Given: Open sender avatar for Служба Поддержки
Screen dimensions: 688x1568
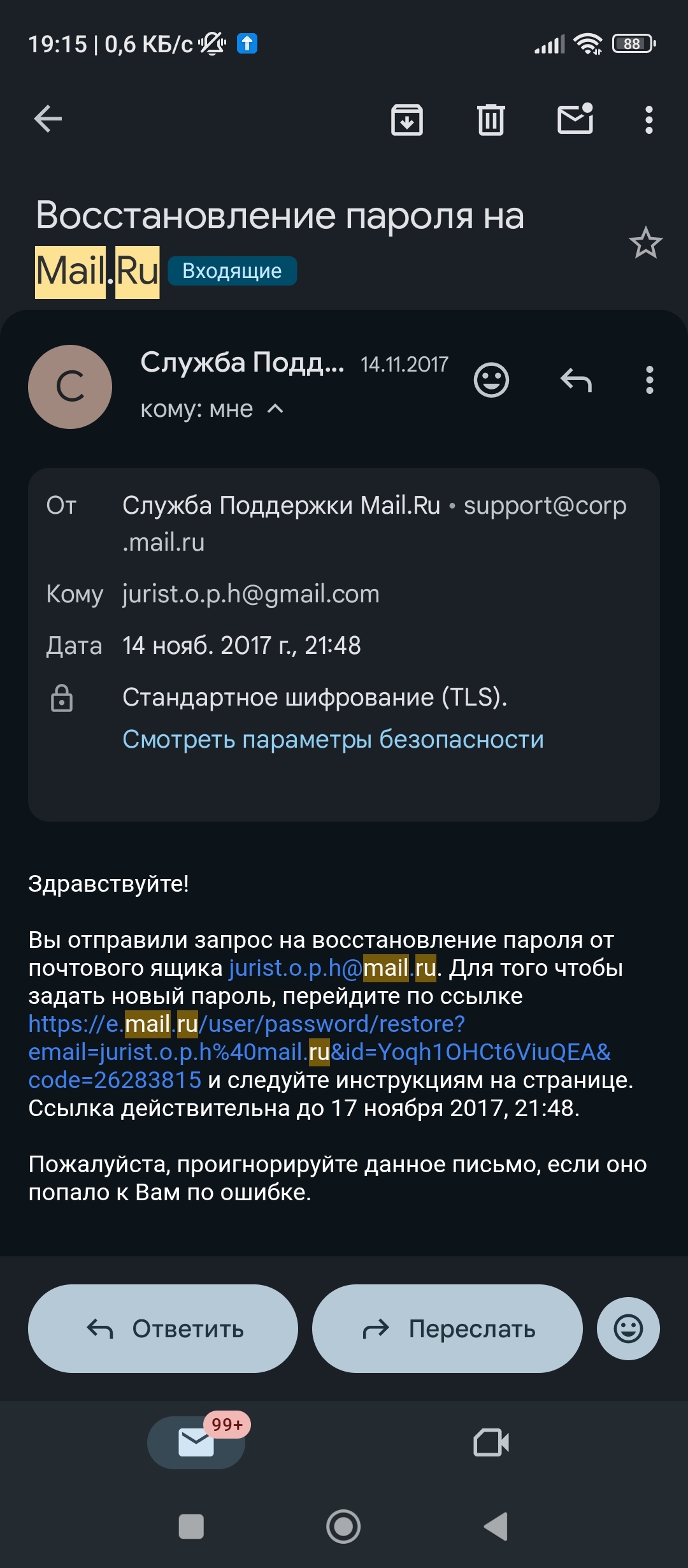Looking at the screenshot, I should 70,387.
